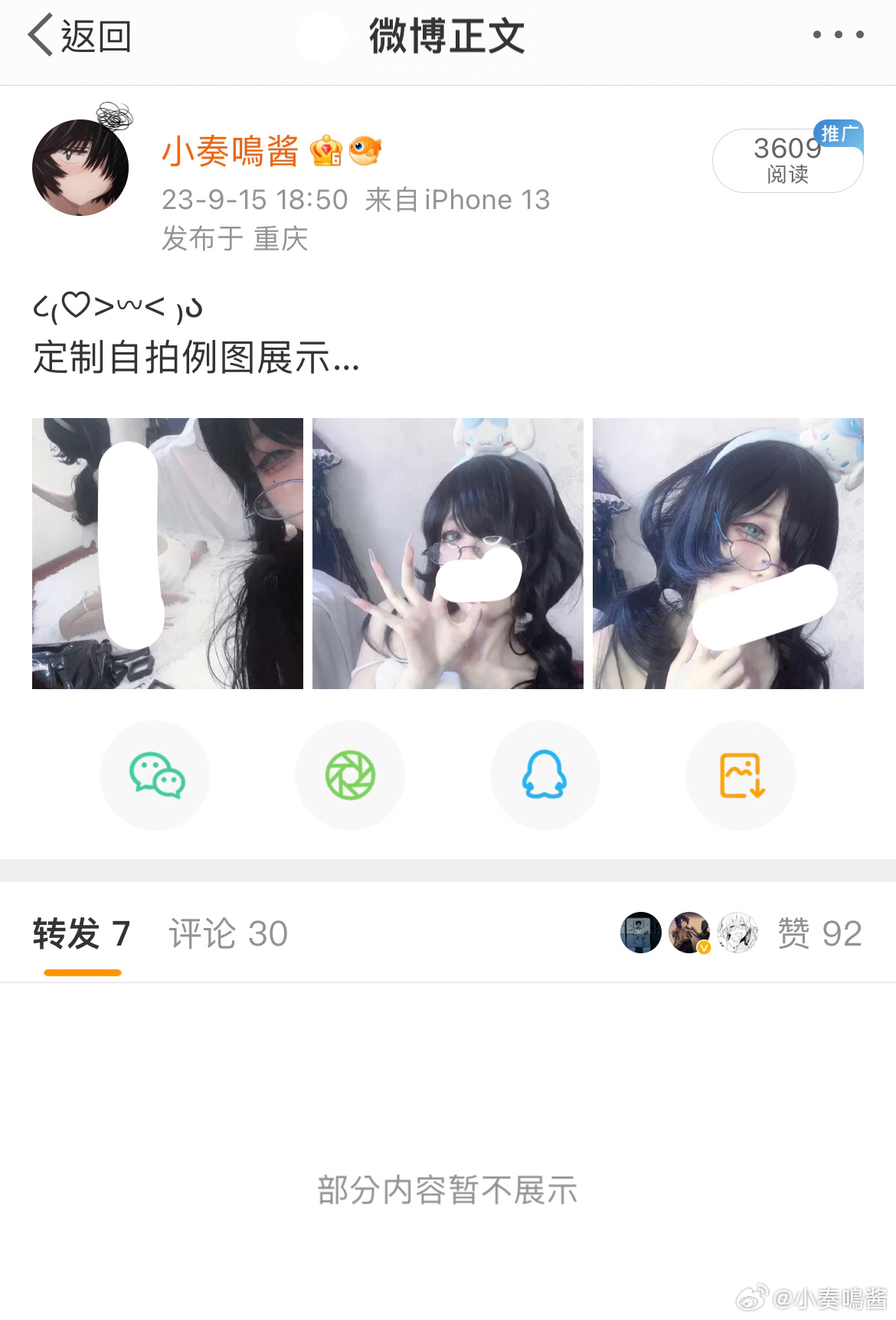Tap the 返回 back button
Viewport: 896px width, 1320px height.
(x=80, y=36)
